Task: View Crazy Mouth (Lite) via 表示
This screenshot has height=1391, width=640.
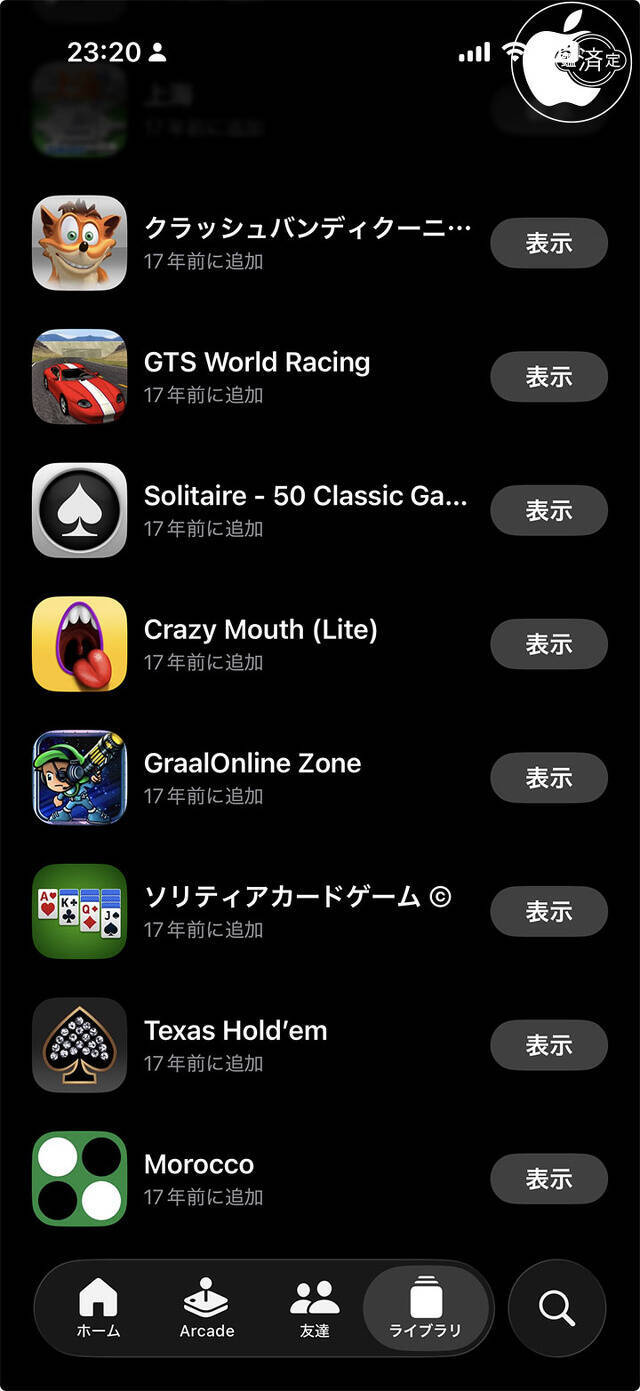Action: pyautogui.click(x=549, y=644)
